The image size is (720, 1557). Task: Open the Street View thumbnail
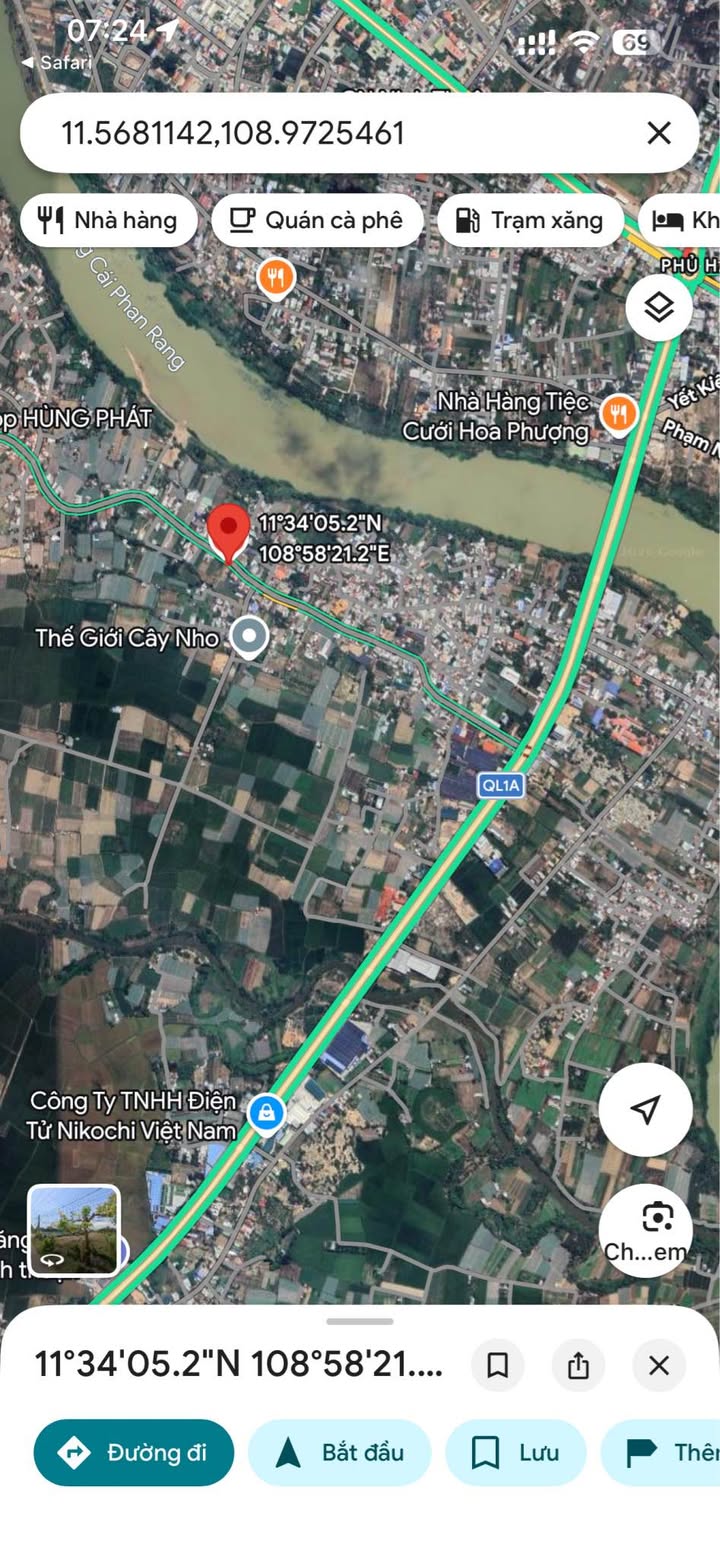point(74,1231)
